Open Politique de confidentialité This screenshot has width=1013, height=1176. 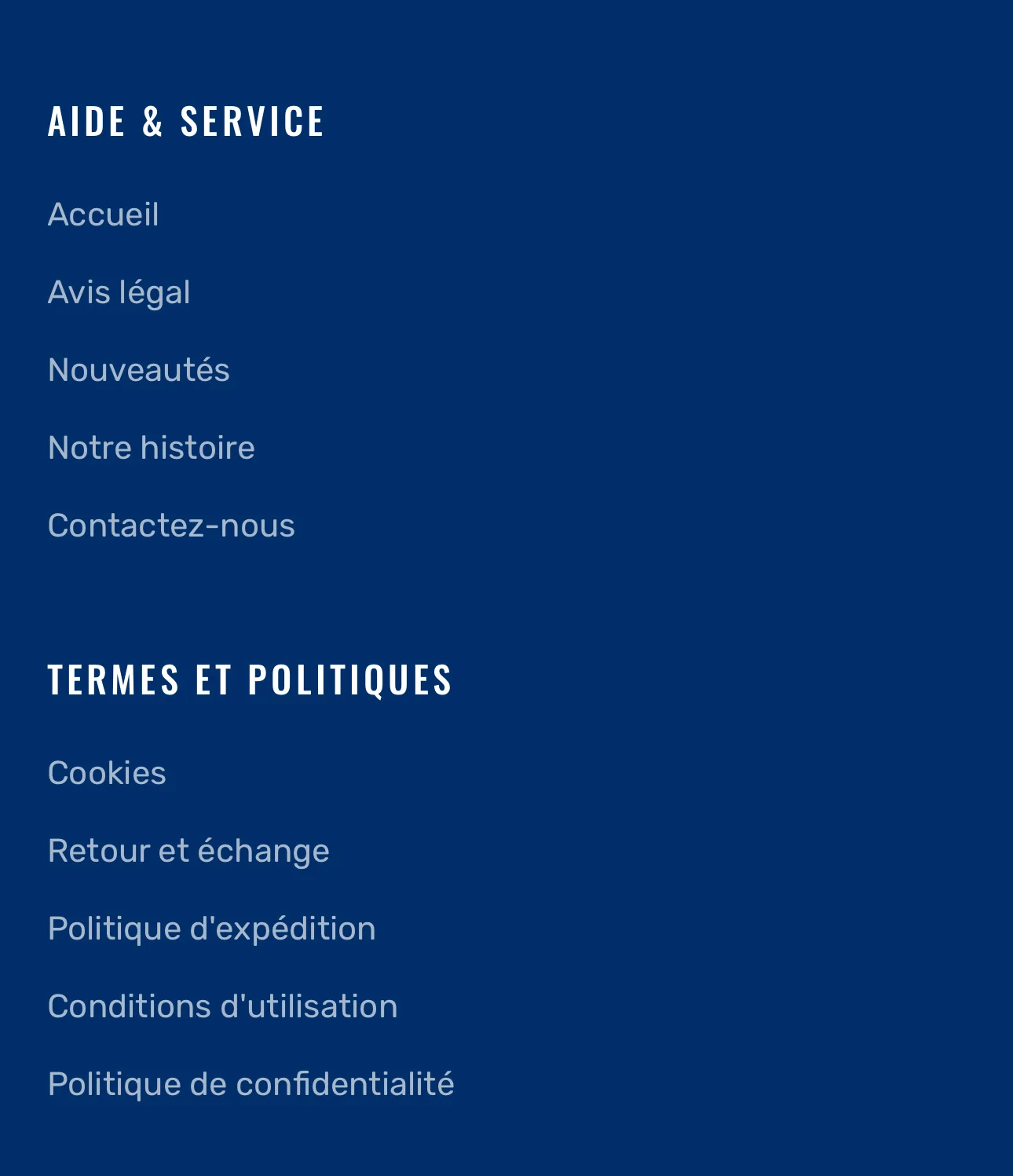click(251, 1084)
